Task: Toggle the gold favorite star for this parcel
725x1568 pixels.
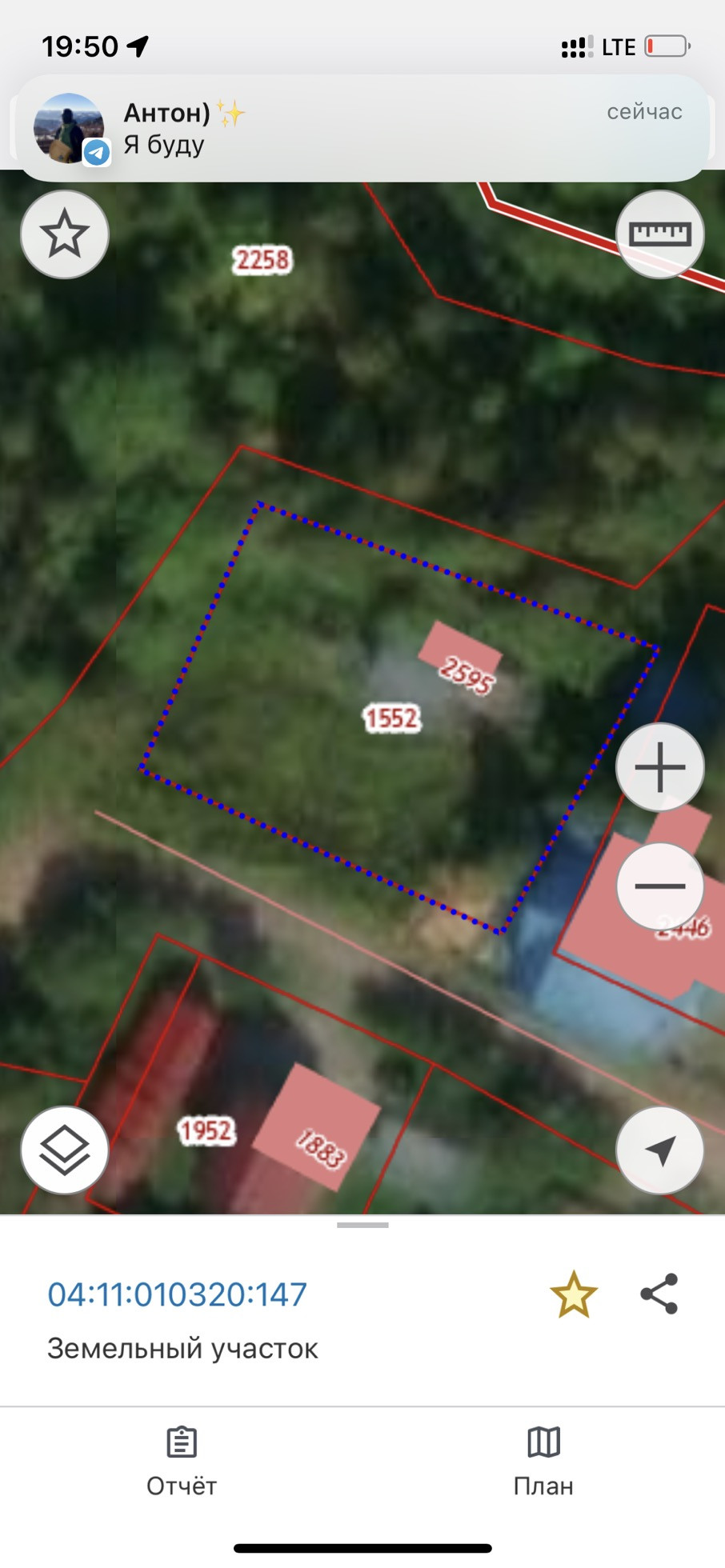Action: [x=574, y=1294]
